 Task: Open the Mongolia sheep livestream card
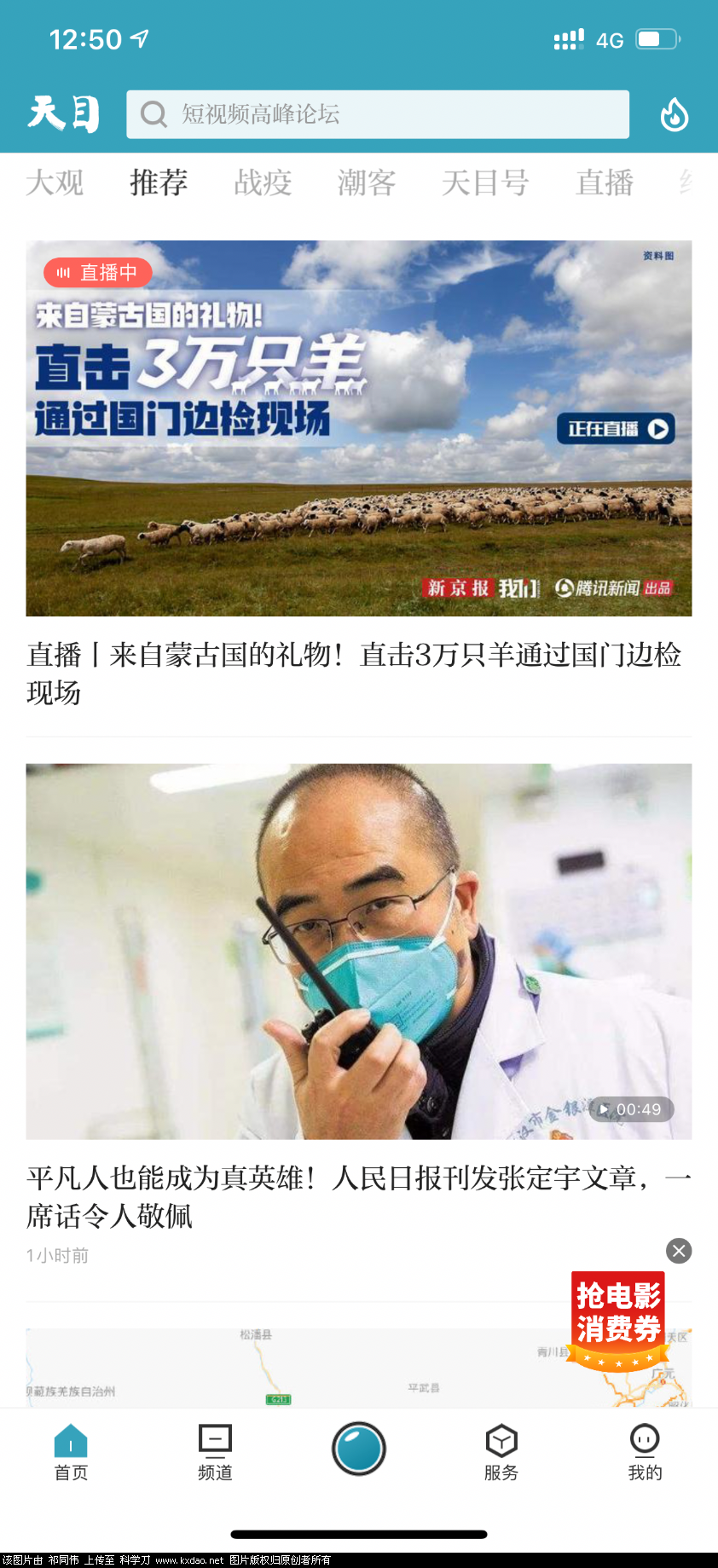point(358,428)
